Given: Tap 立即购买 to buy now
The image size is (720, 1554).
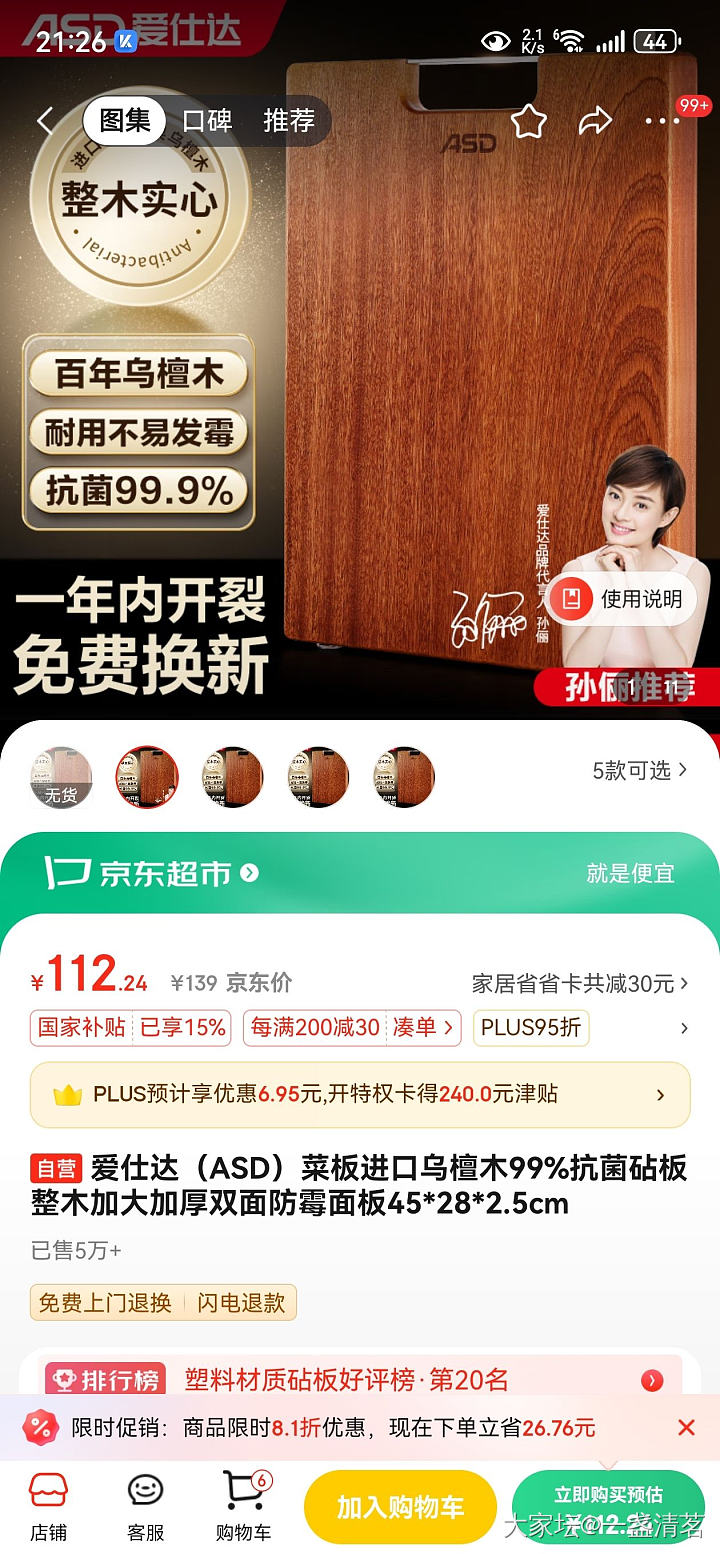Looking at the screenshot, I should click(608, 1506).
